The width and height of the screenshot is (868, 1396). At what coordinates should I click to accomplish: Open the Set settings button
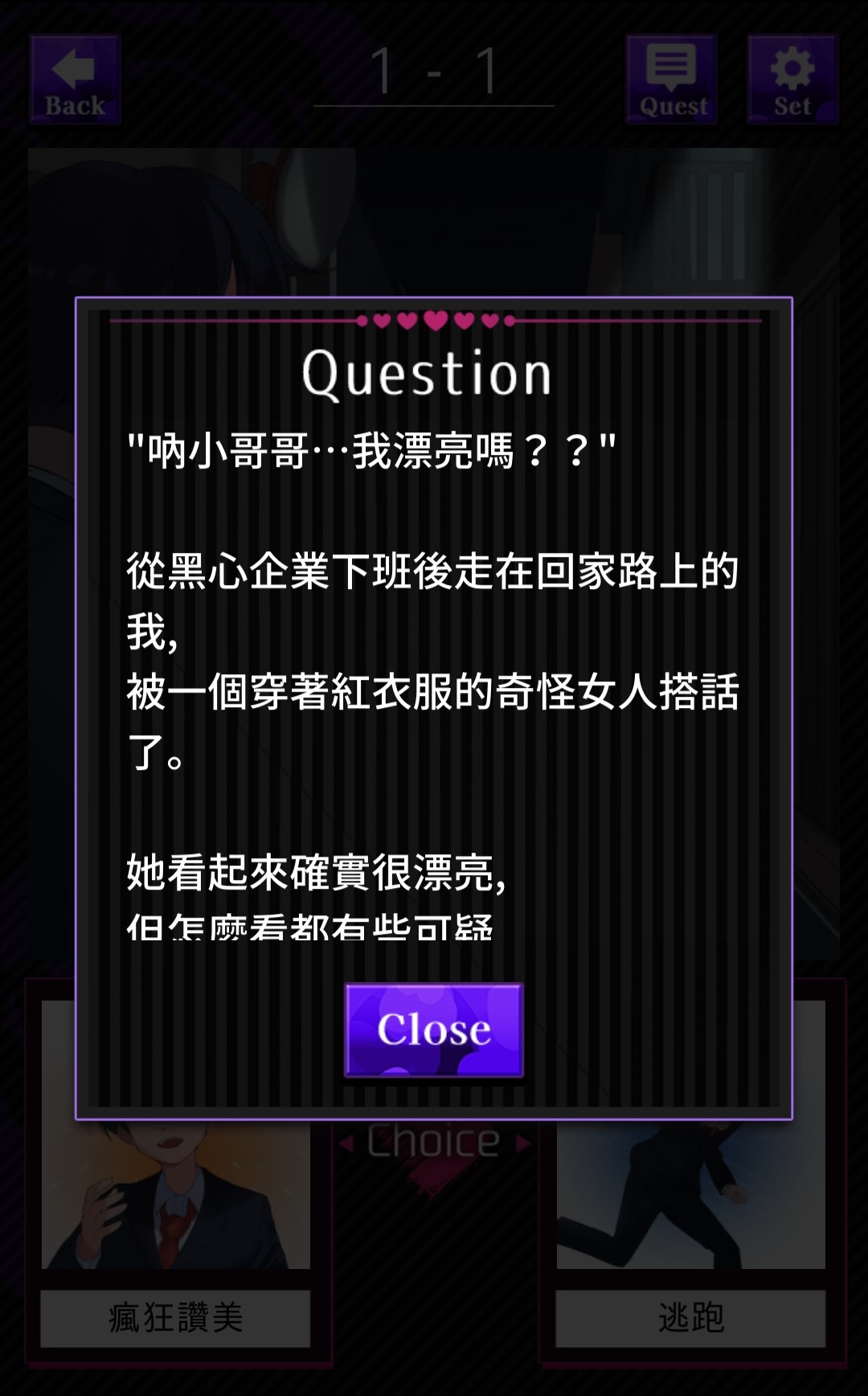coord(792,80)
